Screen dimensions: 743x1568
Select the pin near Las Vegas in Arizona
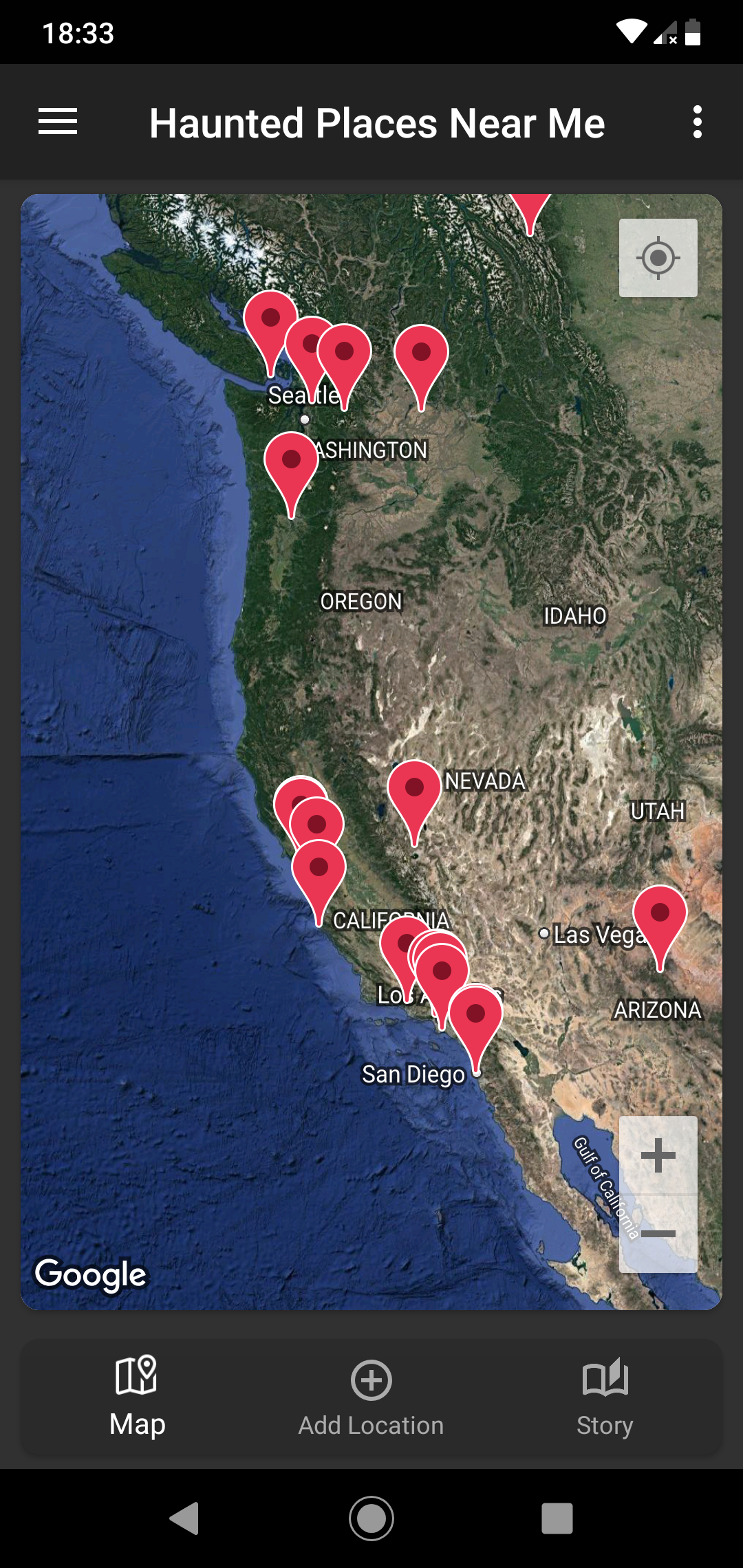point(660,917)
